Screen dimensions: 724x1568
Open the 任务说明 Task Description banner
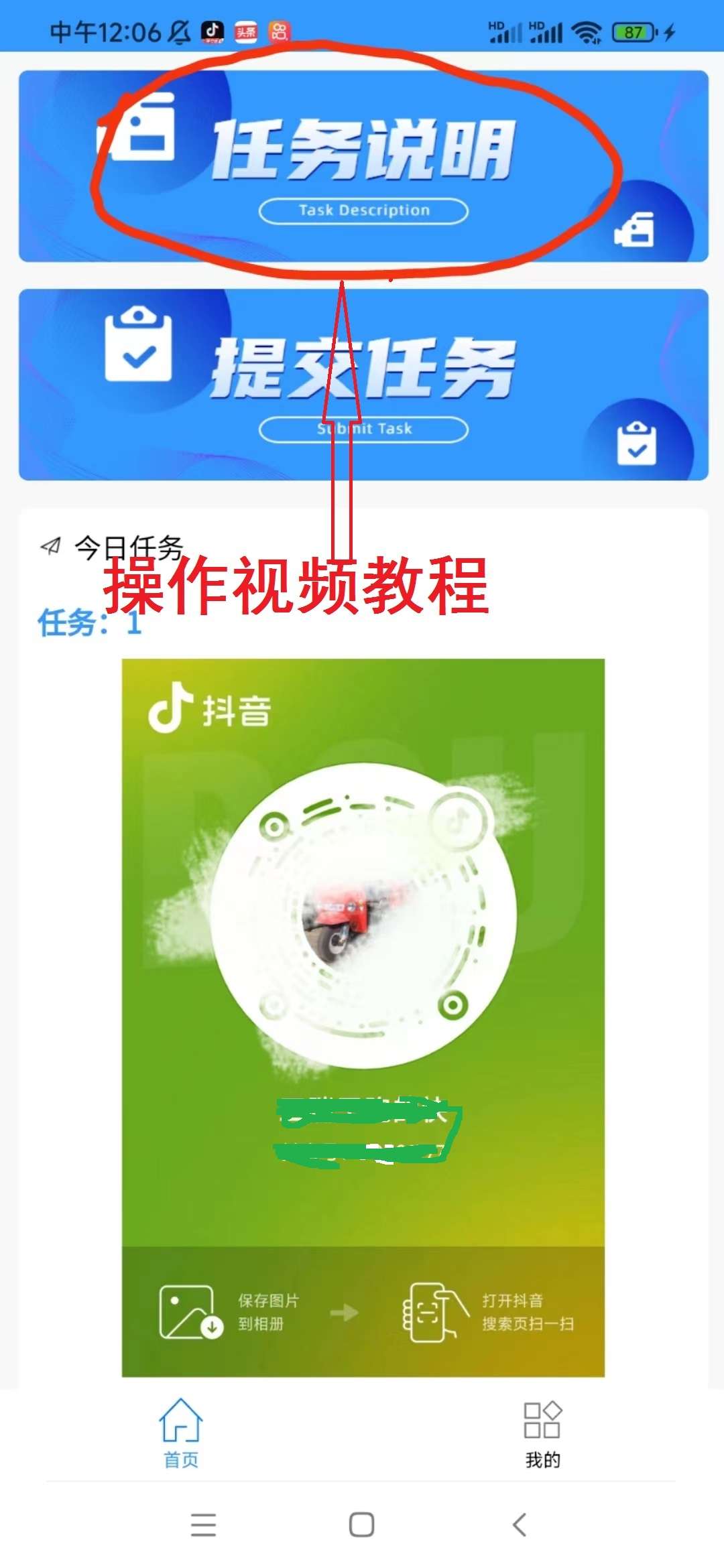(x=363, y=166)
